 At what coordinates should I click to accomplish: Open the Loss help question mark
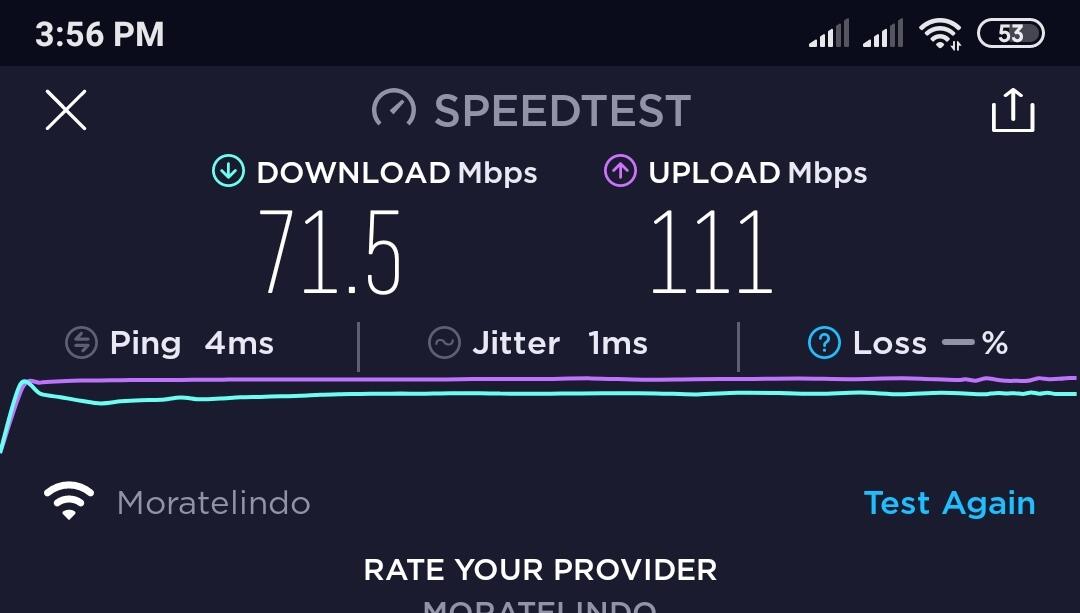tap(823, 344)
